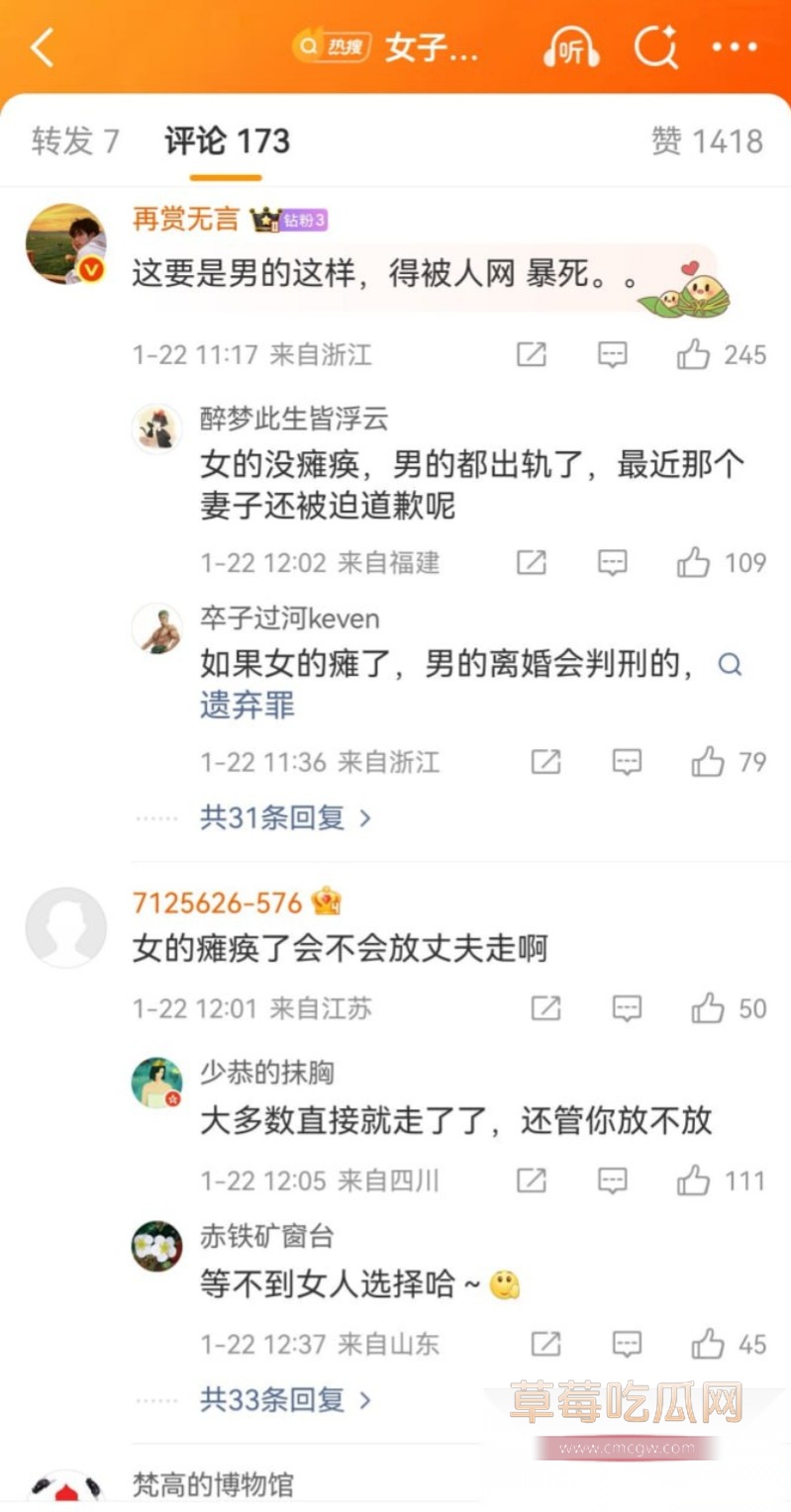The image size is (791, 1512).
Task: Open the 热搜 hot search chip
Action: click(333, 47)
